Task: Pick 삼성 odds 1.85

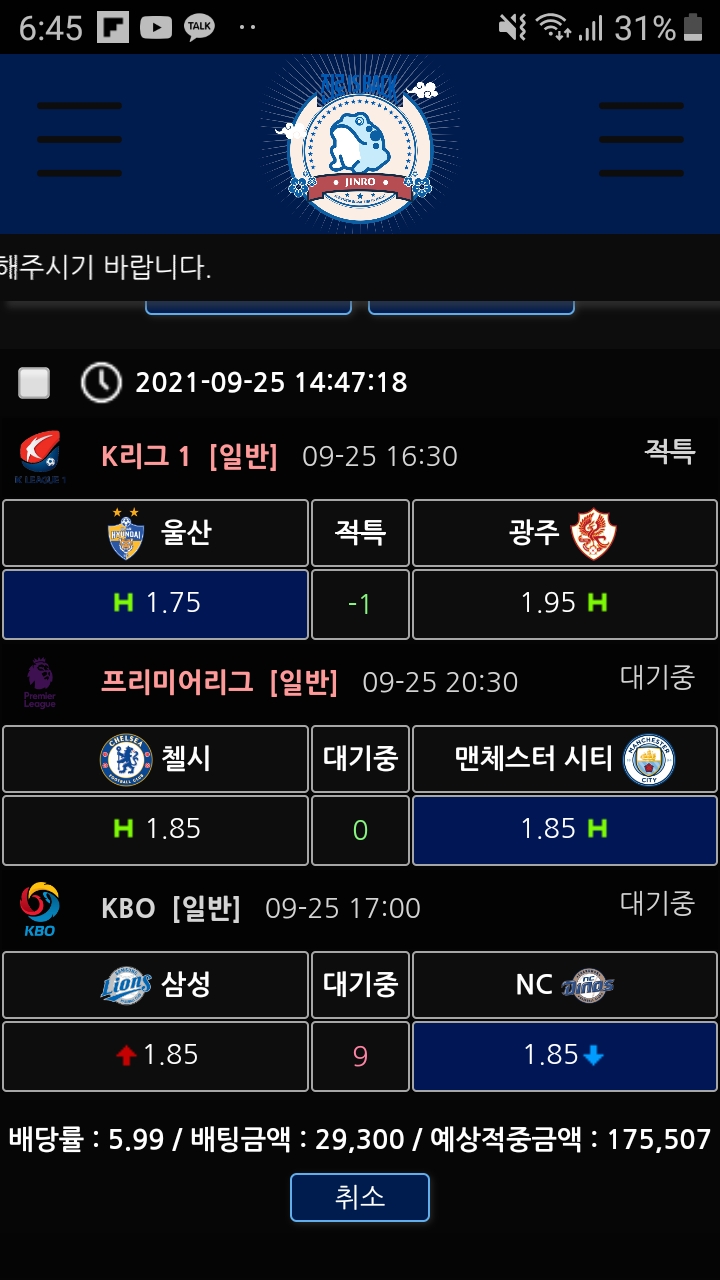Action: (156, 1055)
